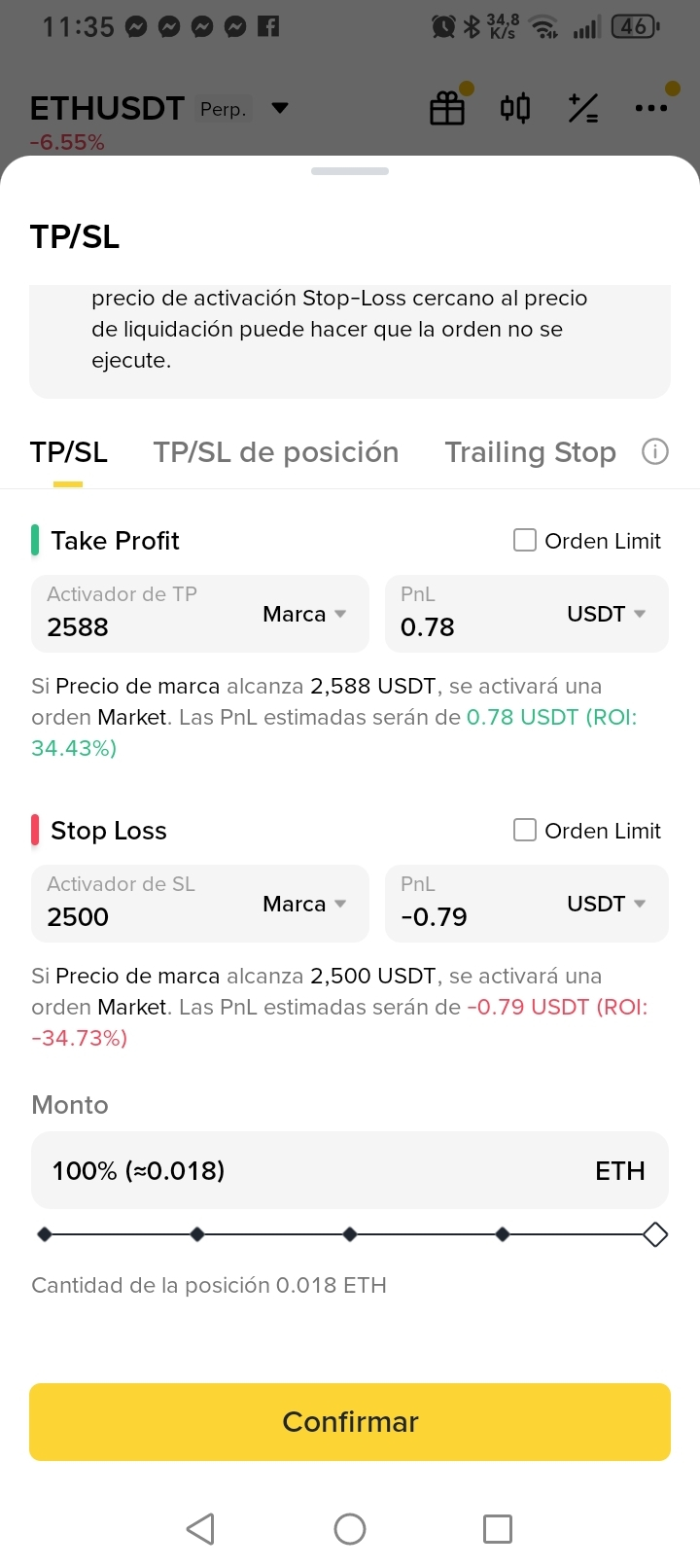Change Take Profit trigger type Marca
The image size is (700, 1568).
tap(304, 614)
